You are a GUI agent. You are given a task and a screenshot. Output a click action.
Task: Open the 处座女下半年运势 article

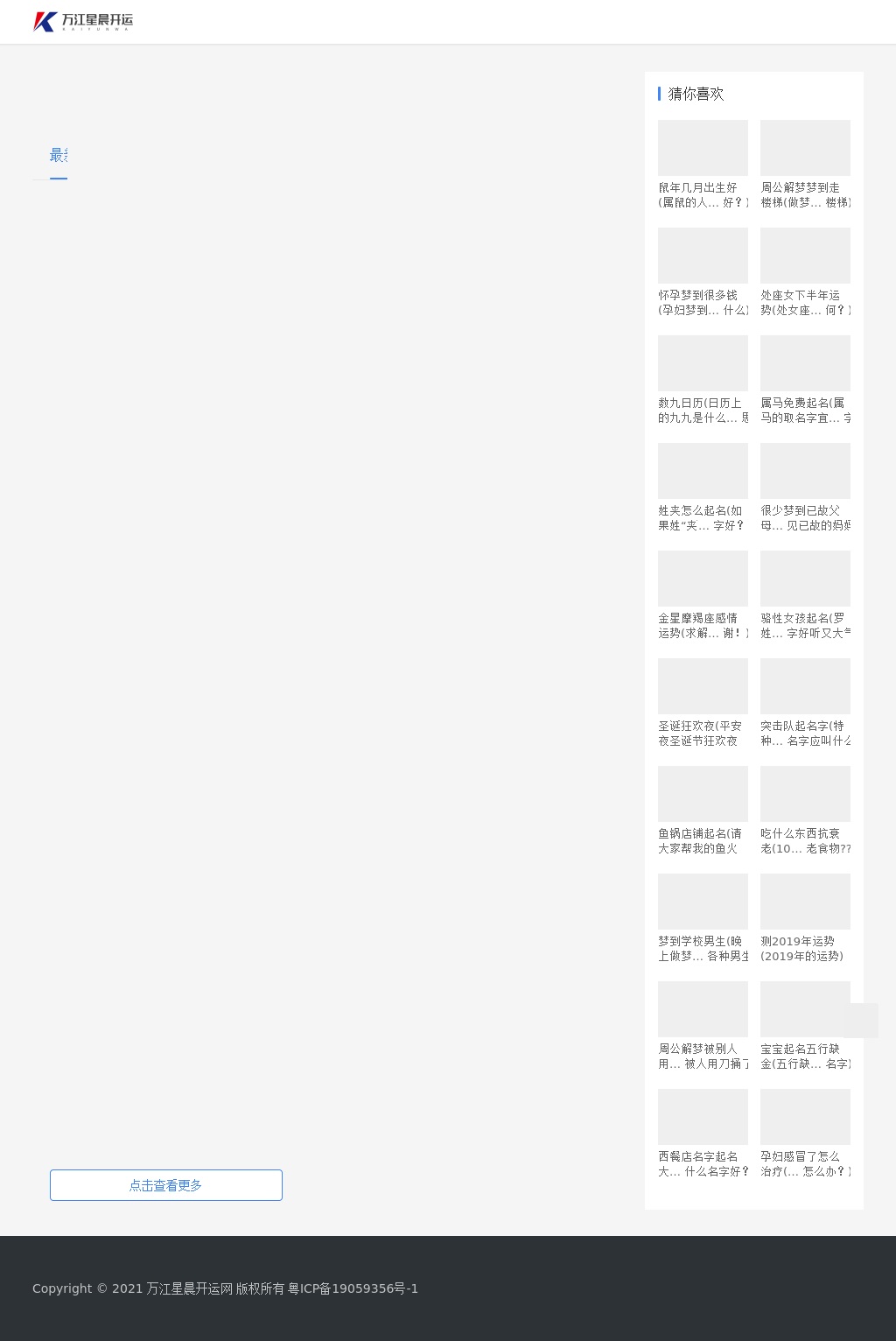(x=805, y=302)
